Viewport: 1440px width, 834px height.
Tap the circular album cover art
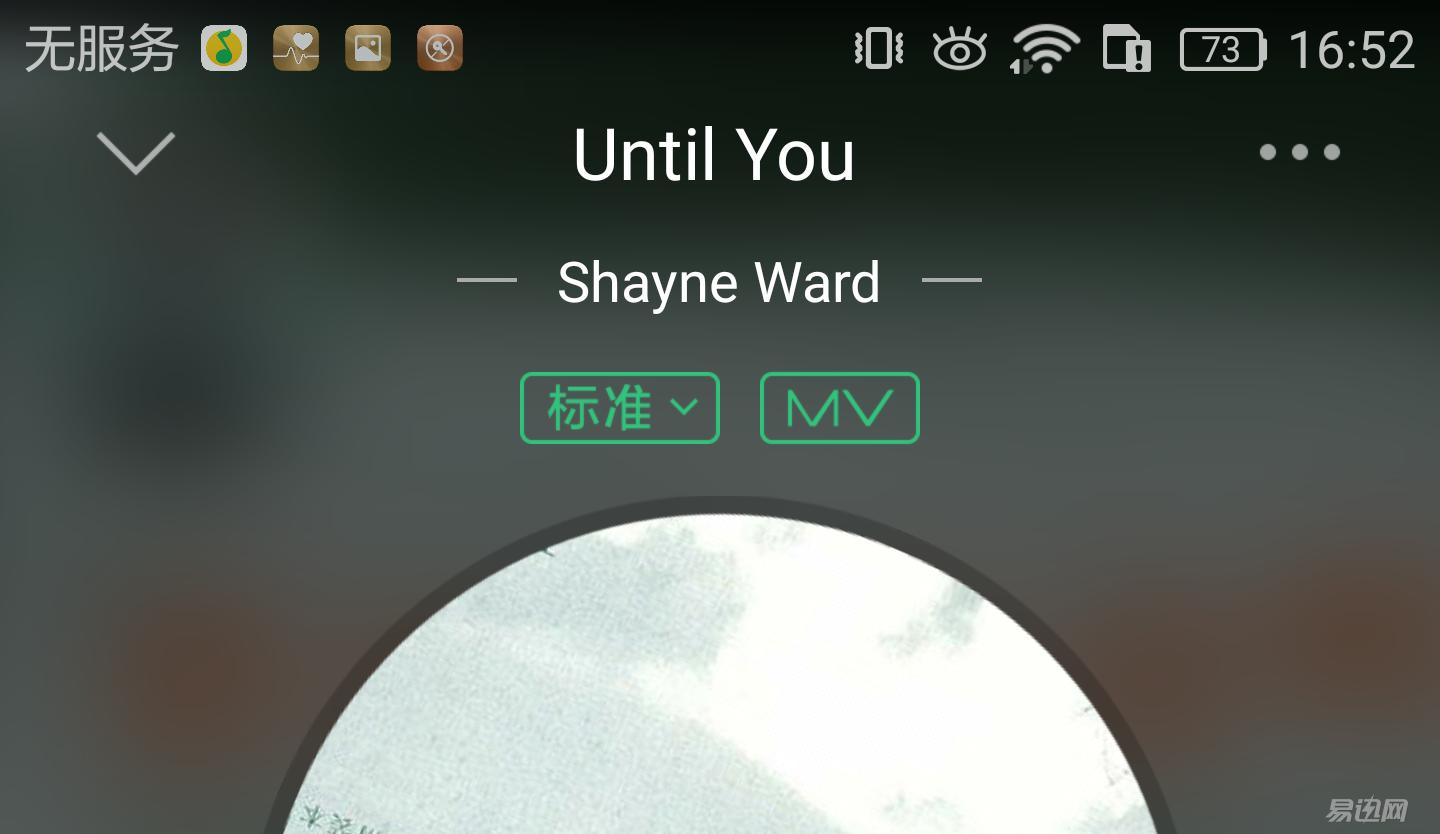click(715, 690)
